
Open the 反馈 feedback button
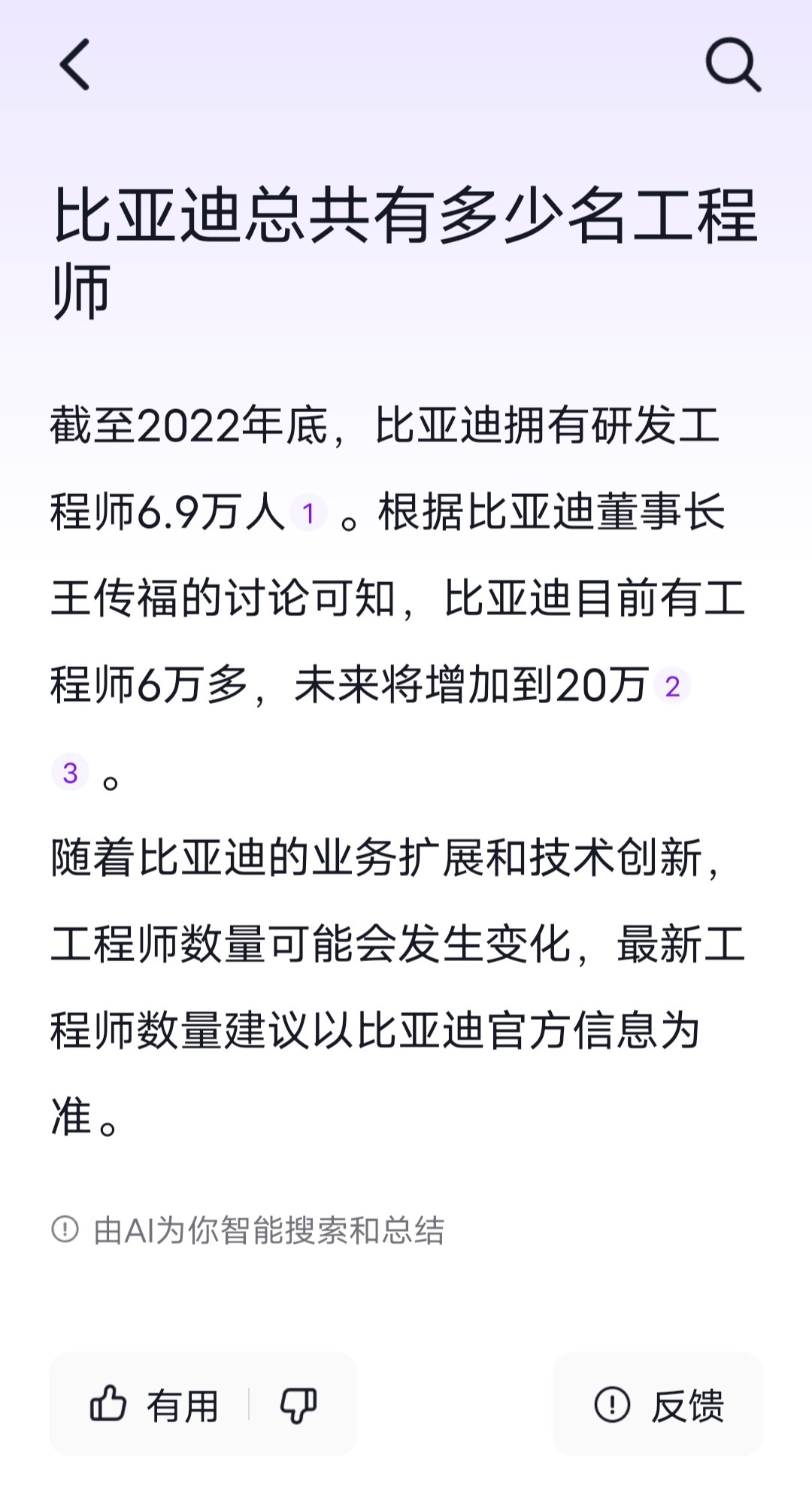click(x=658, y=1405)
